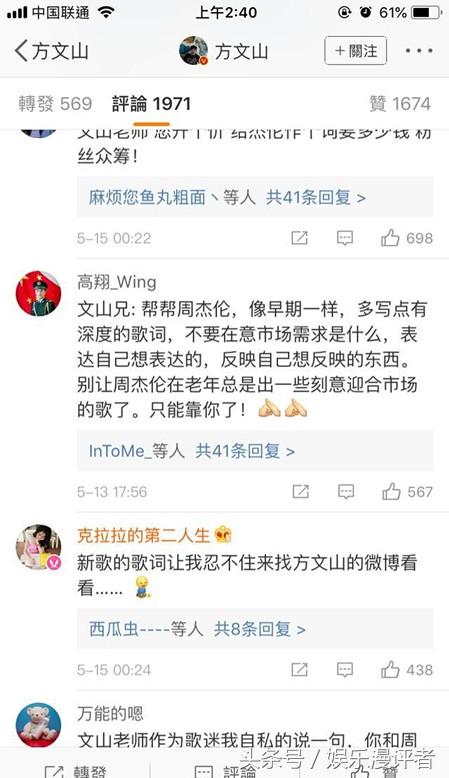The width and height of the screenshot is (449, 778).
Task: Go back to 方文山 profile
Action: click(x=51, y=51)
